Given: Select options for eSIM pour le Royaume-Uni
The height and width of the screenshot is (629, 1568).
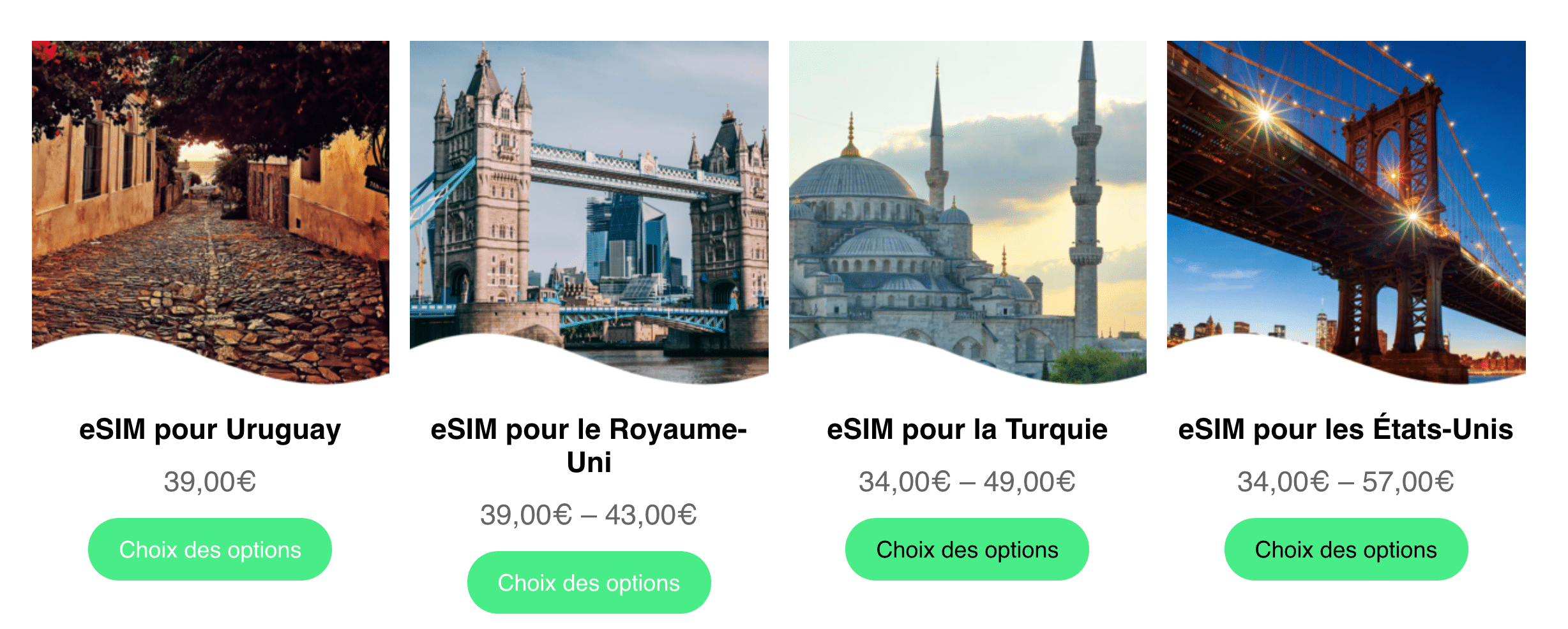Looking at the screenshot, I should click(589, 582).
